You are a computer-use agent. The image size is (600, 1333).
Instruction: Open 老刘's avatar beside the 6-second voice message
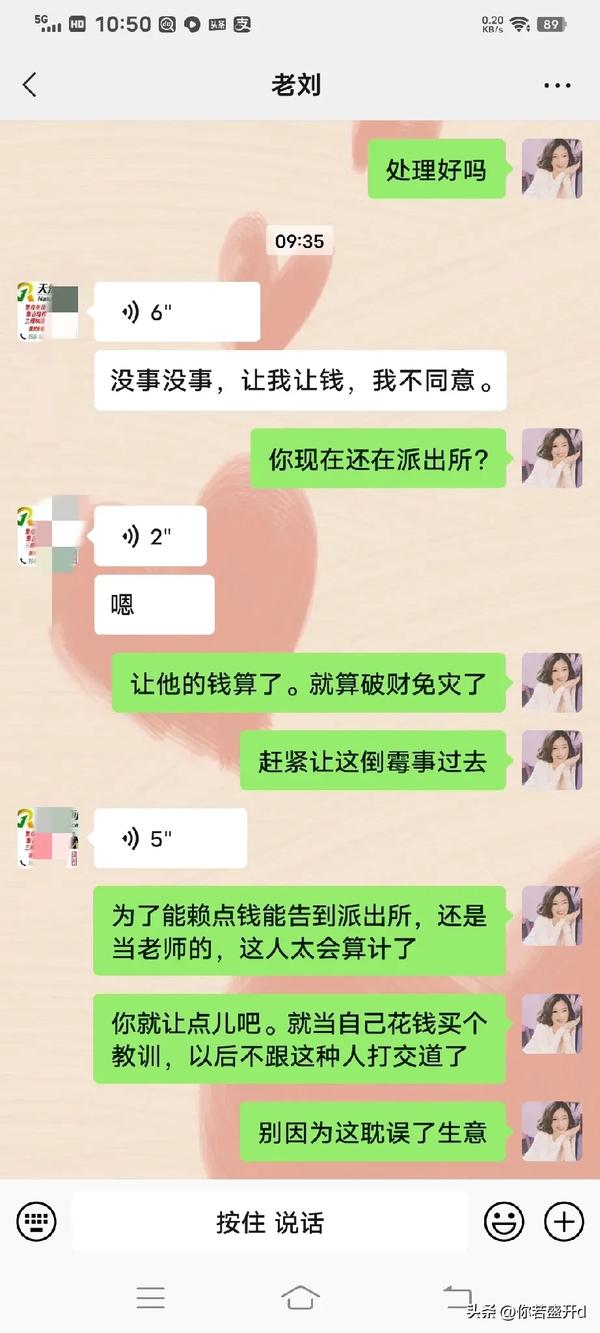point(47,312)
